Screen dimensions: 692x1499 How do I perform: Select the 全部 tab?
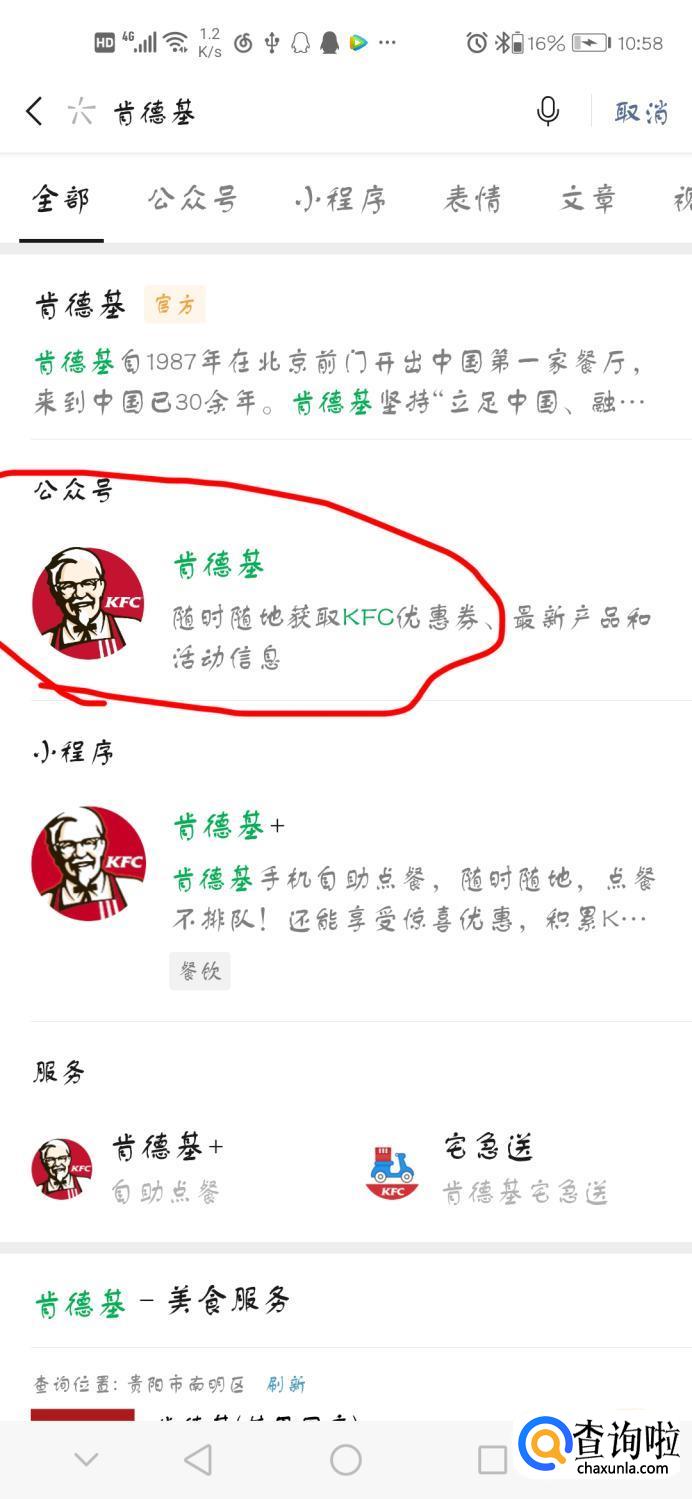point(61,199)
